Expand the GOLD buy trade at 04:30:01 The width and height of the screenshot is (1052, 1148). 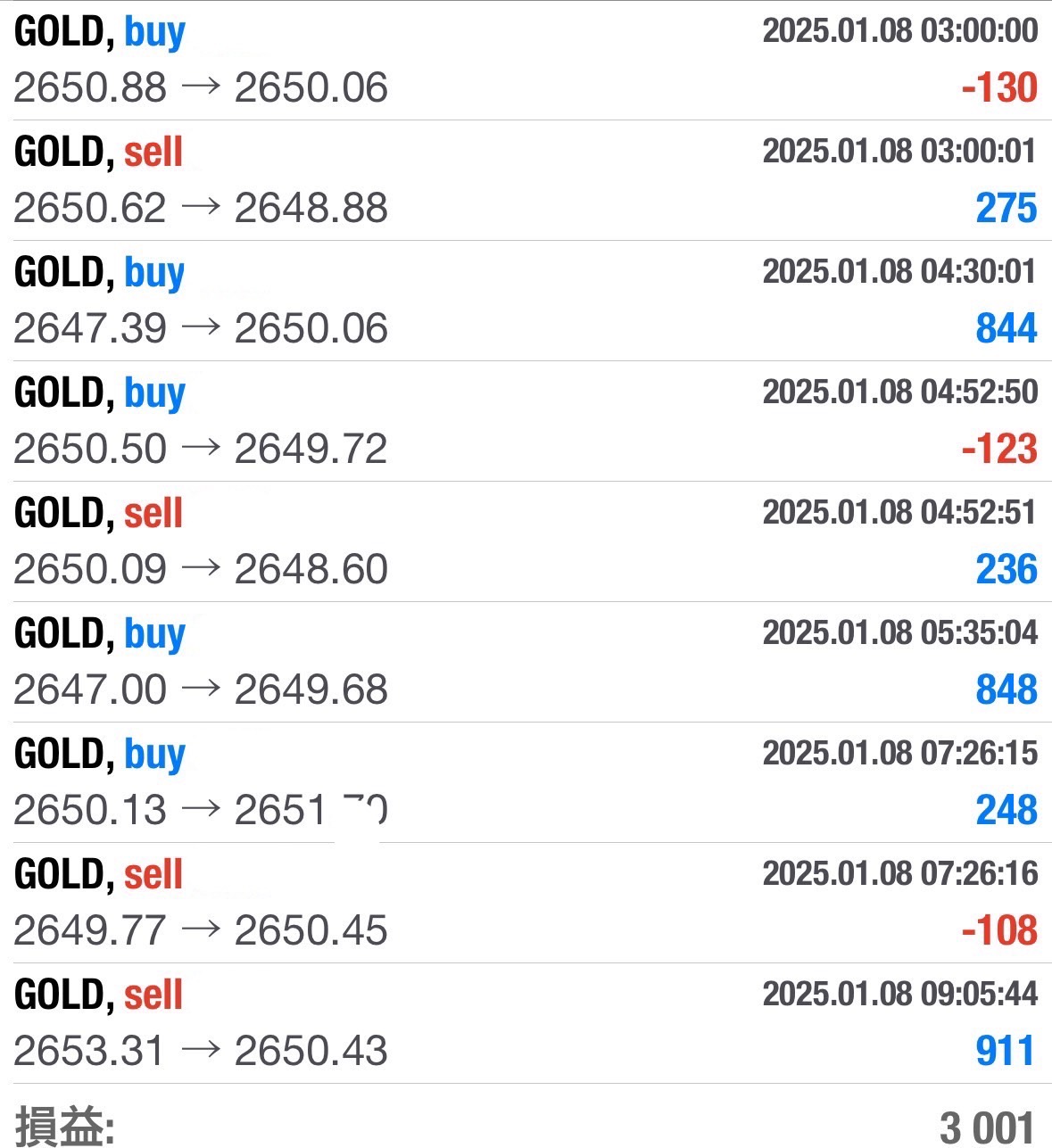526,301
